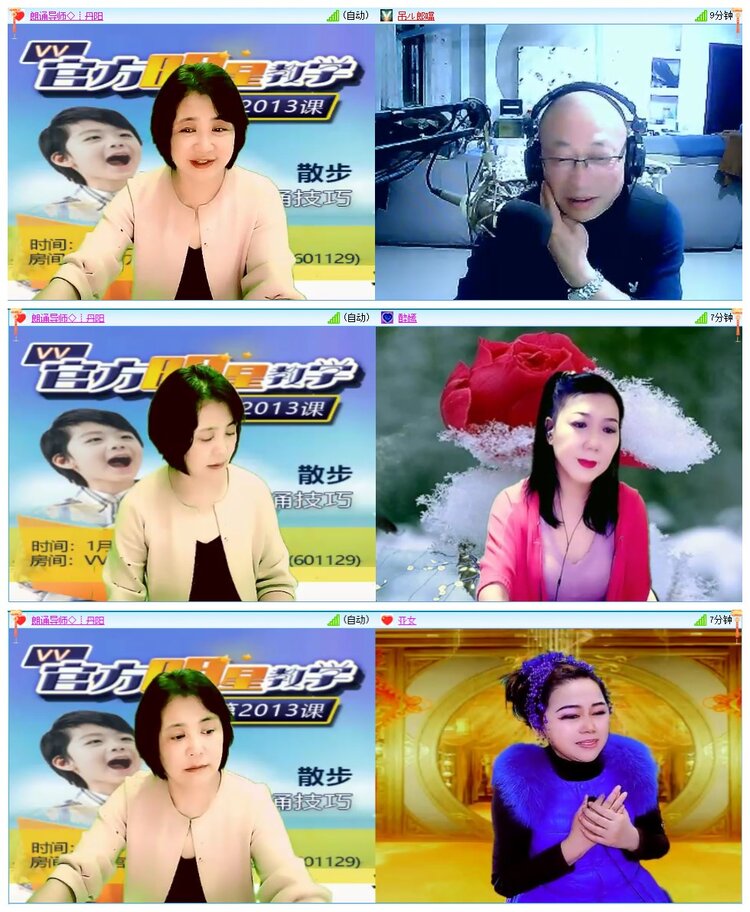
Task: Click the shield avatar icon before 吕小姐's name
Action: click(x=386, y=15)
